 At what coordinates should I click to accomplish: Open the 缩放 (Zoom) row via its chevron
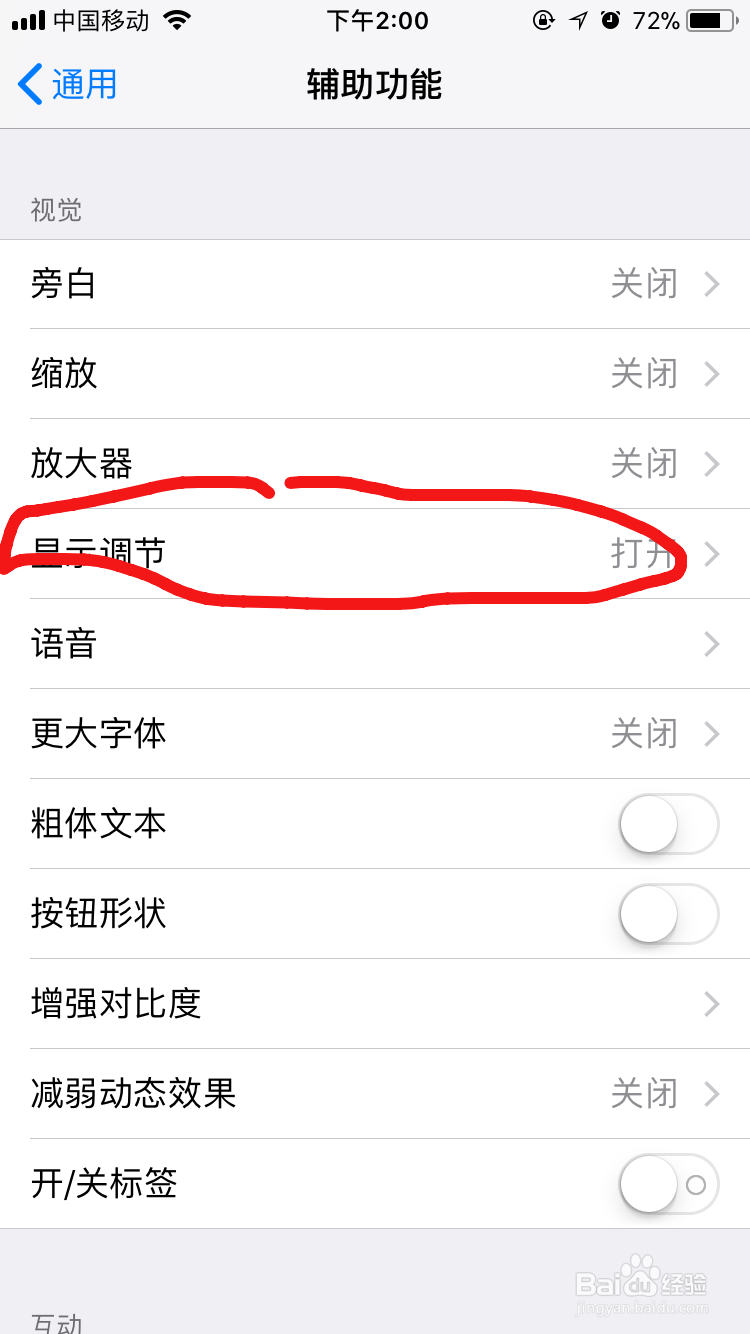click(x=712, y=374)
